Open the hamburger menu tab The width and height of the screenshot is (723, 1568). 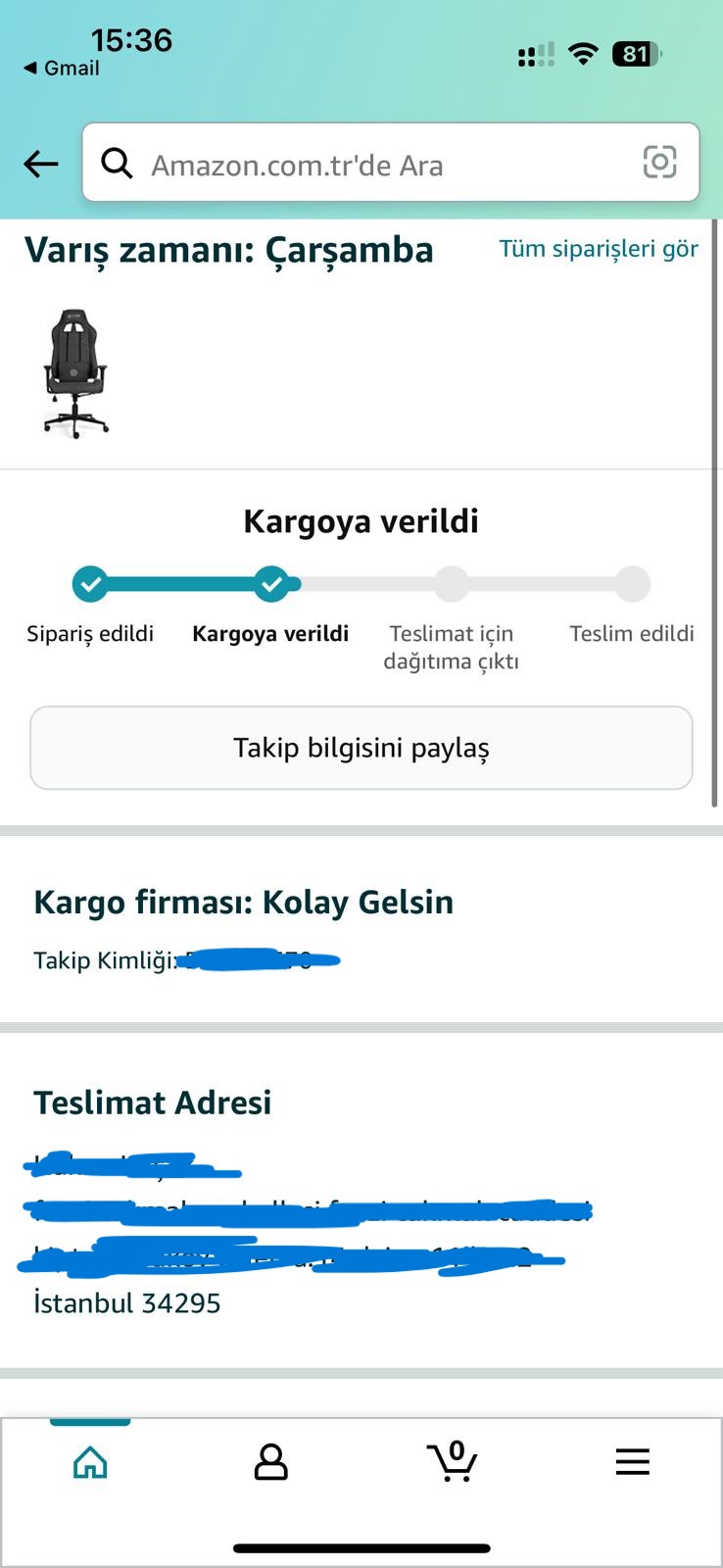(x=633, y=1461)
